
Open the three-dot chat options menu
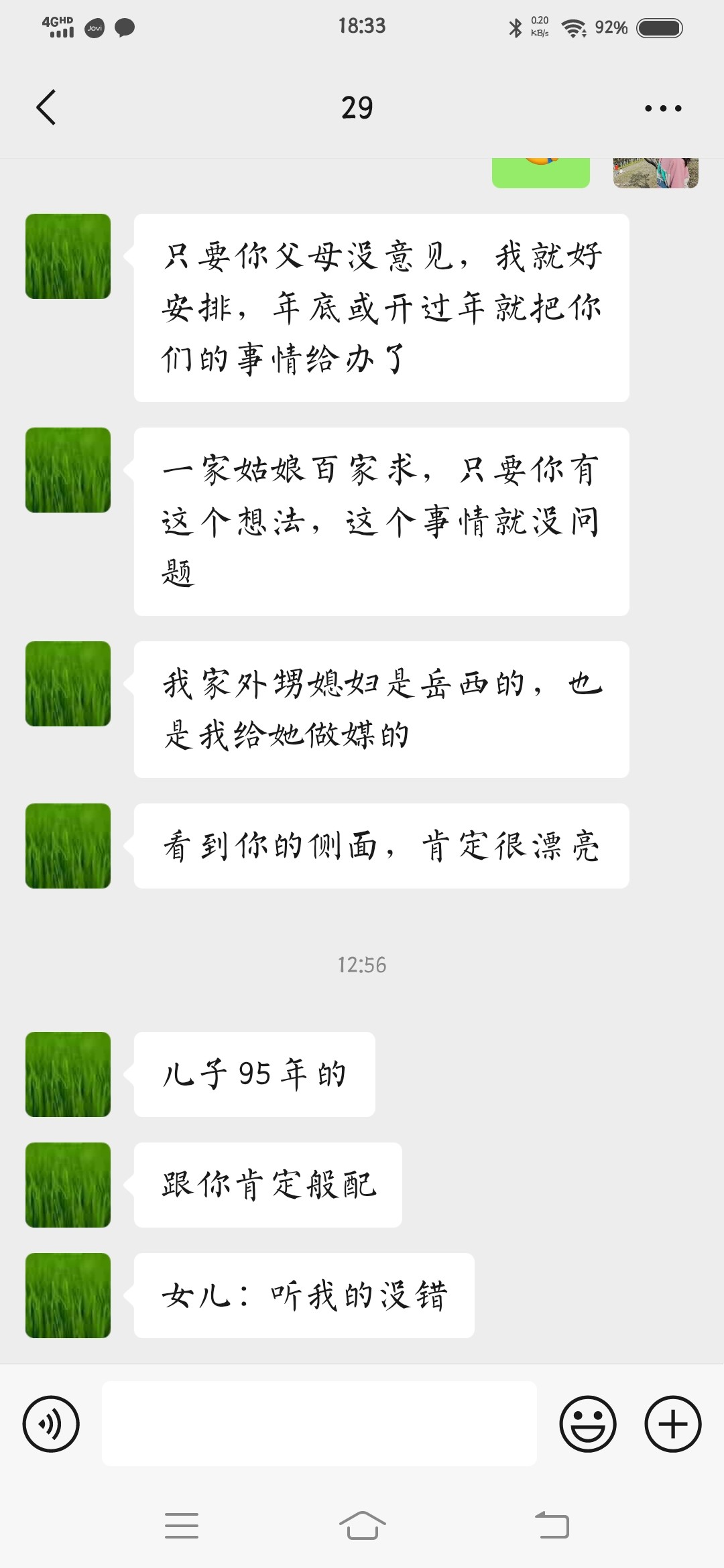coord(663,108)
